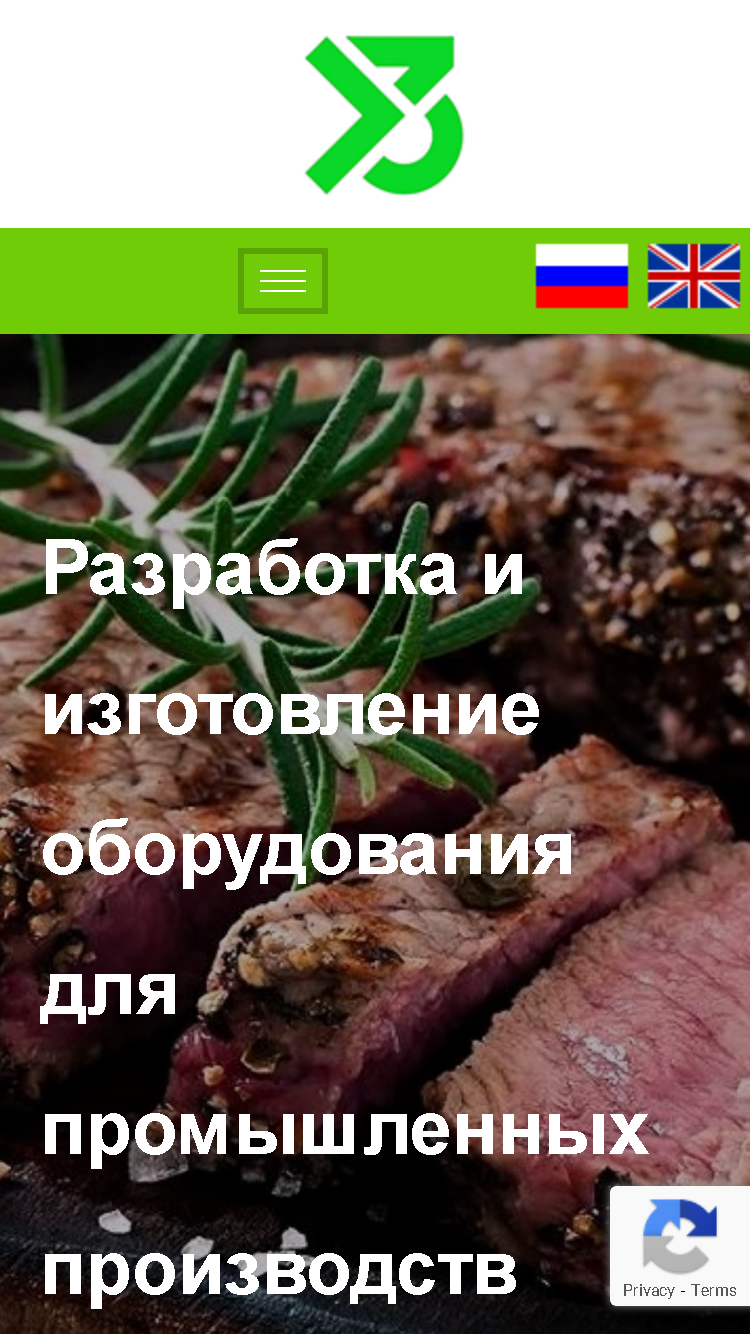Open the reCAPTCHA Privacy link
This screenshot has height=1334, width=750.
[x=649, y=1290]
